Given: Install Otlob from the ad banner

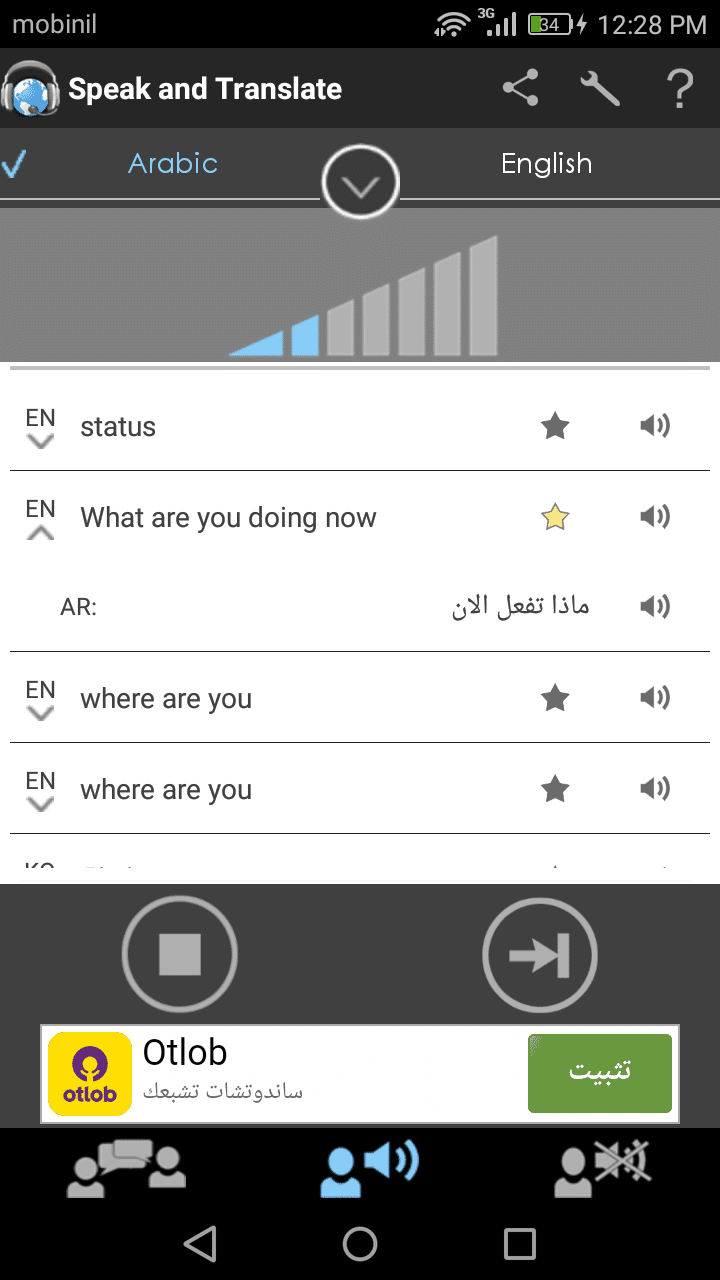Looking at the screenshot, I should (x=600, y=1073).
